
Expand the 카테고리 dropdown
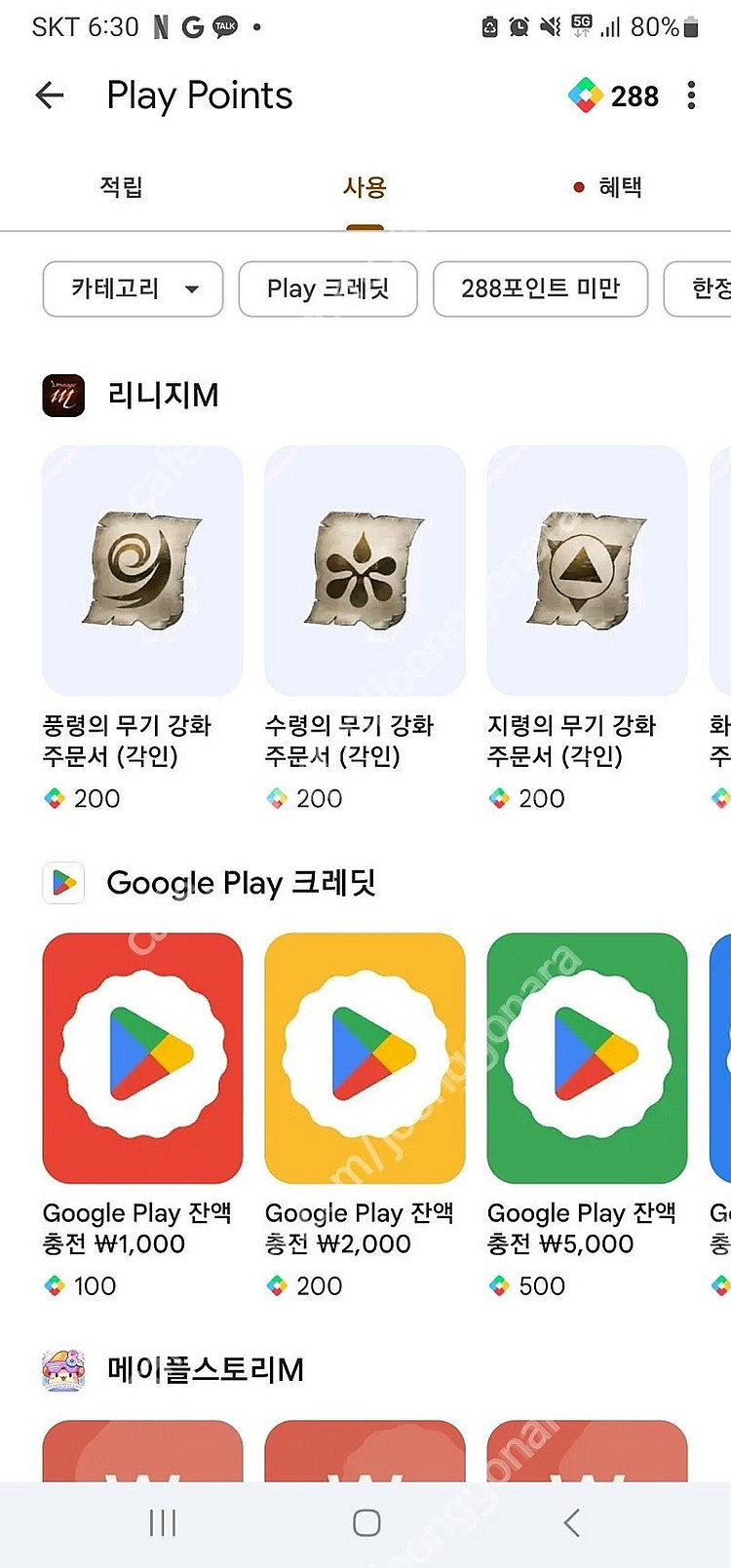coord(134,288)
